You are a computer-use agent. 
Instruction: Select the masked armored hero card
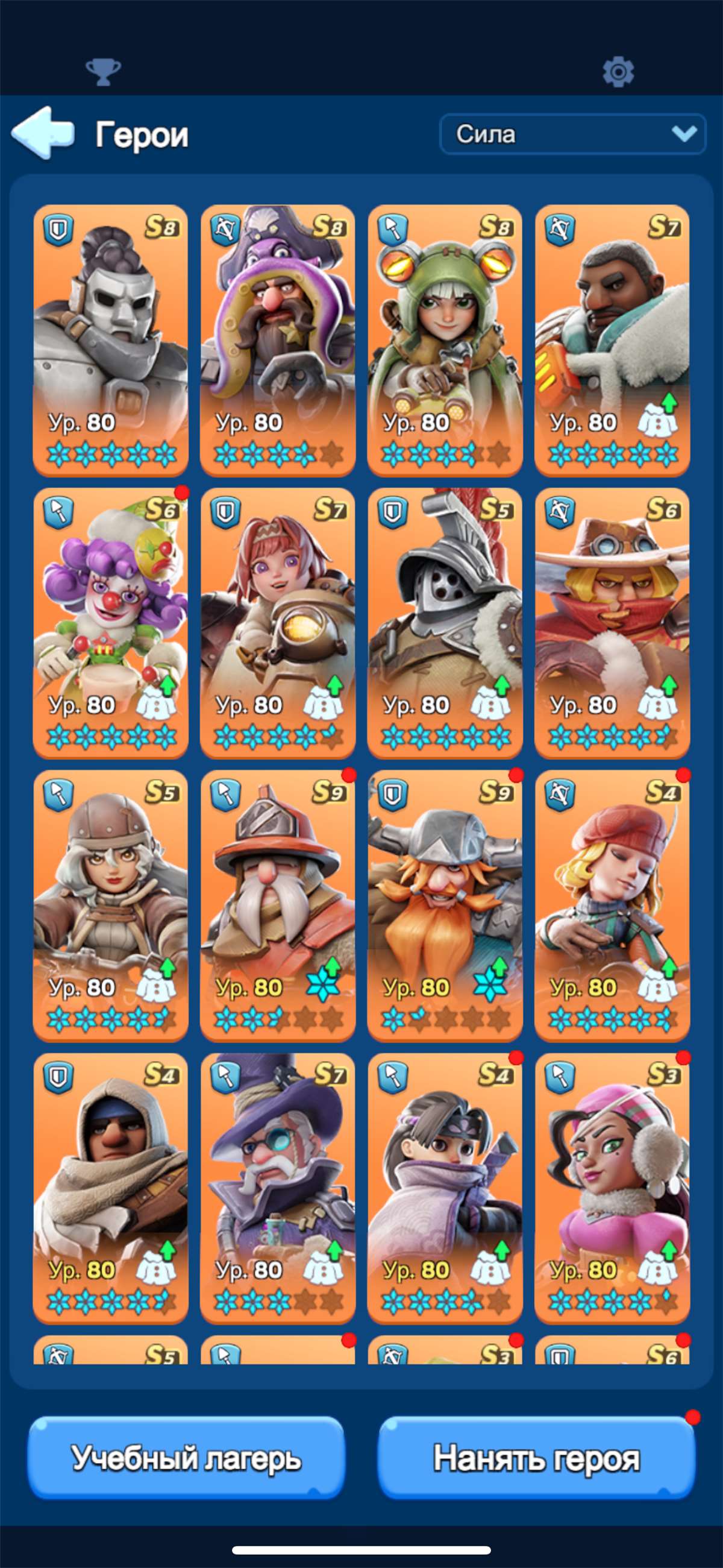pyautogui.click(x=111, y=339)
